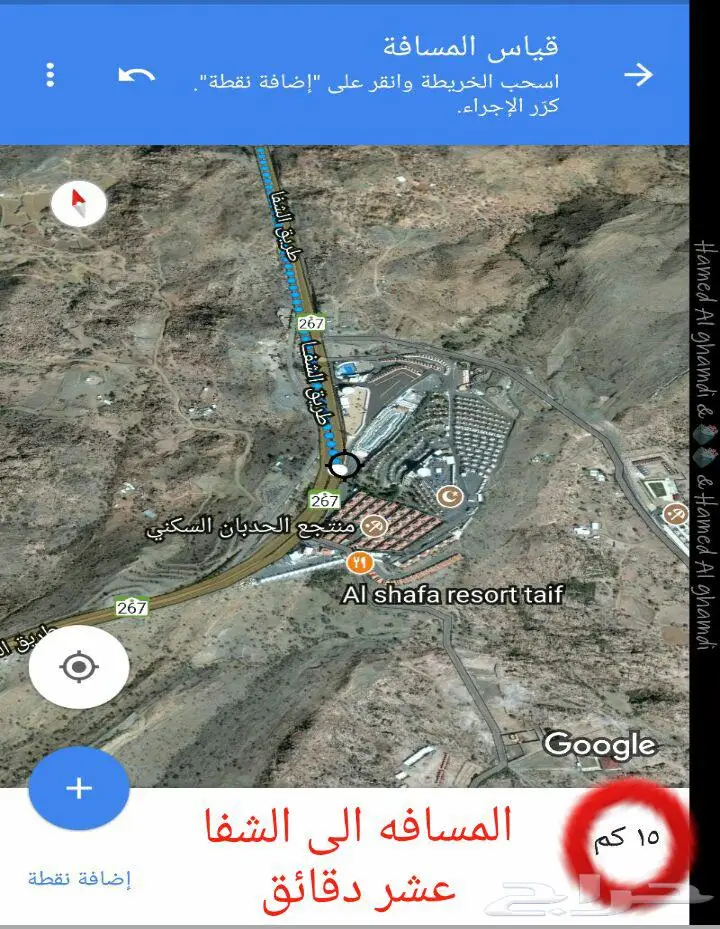The image size is (720, 929).
Task: Center map on my location
Action: coord(79,667)
